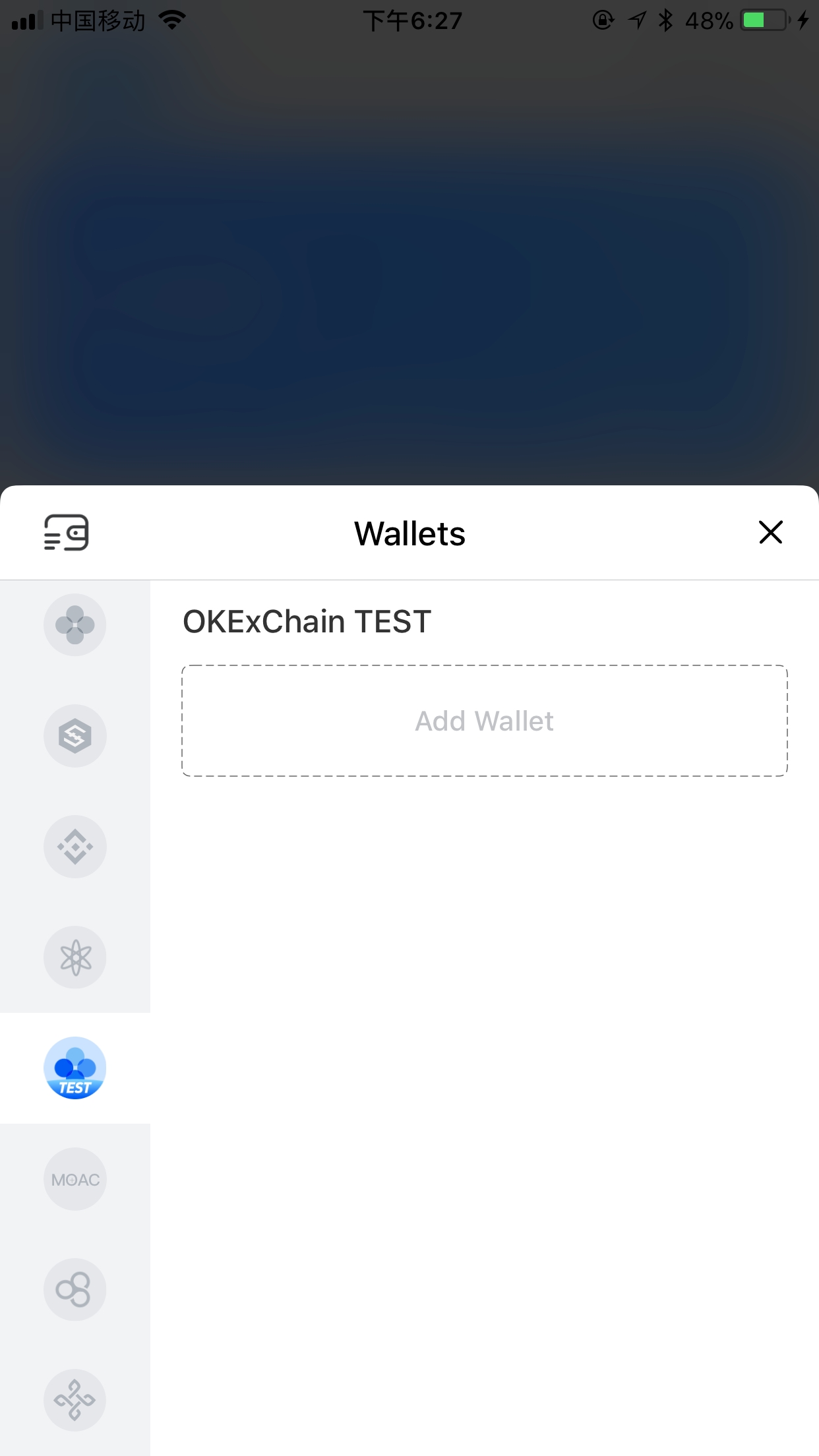Viewport: 819px width, 1456px height.
Task: Open the wallet management icon
Action: point(67,532)
